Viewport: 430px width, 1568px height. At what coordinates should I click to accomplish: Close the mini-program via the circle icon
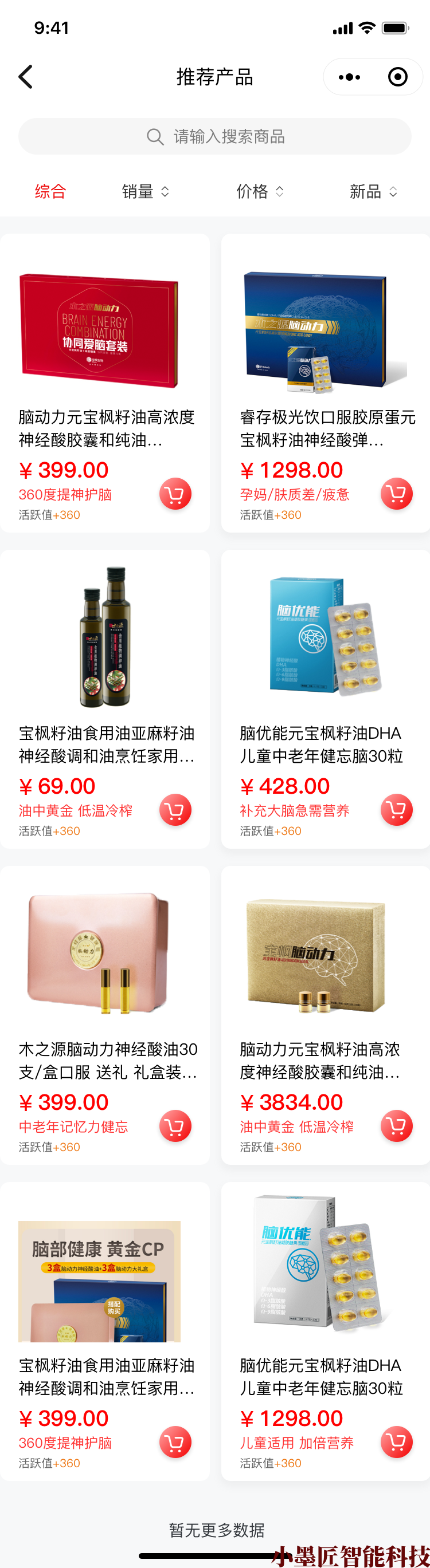[398, 77]
